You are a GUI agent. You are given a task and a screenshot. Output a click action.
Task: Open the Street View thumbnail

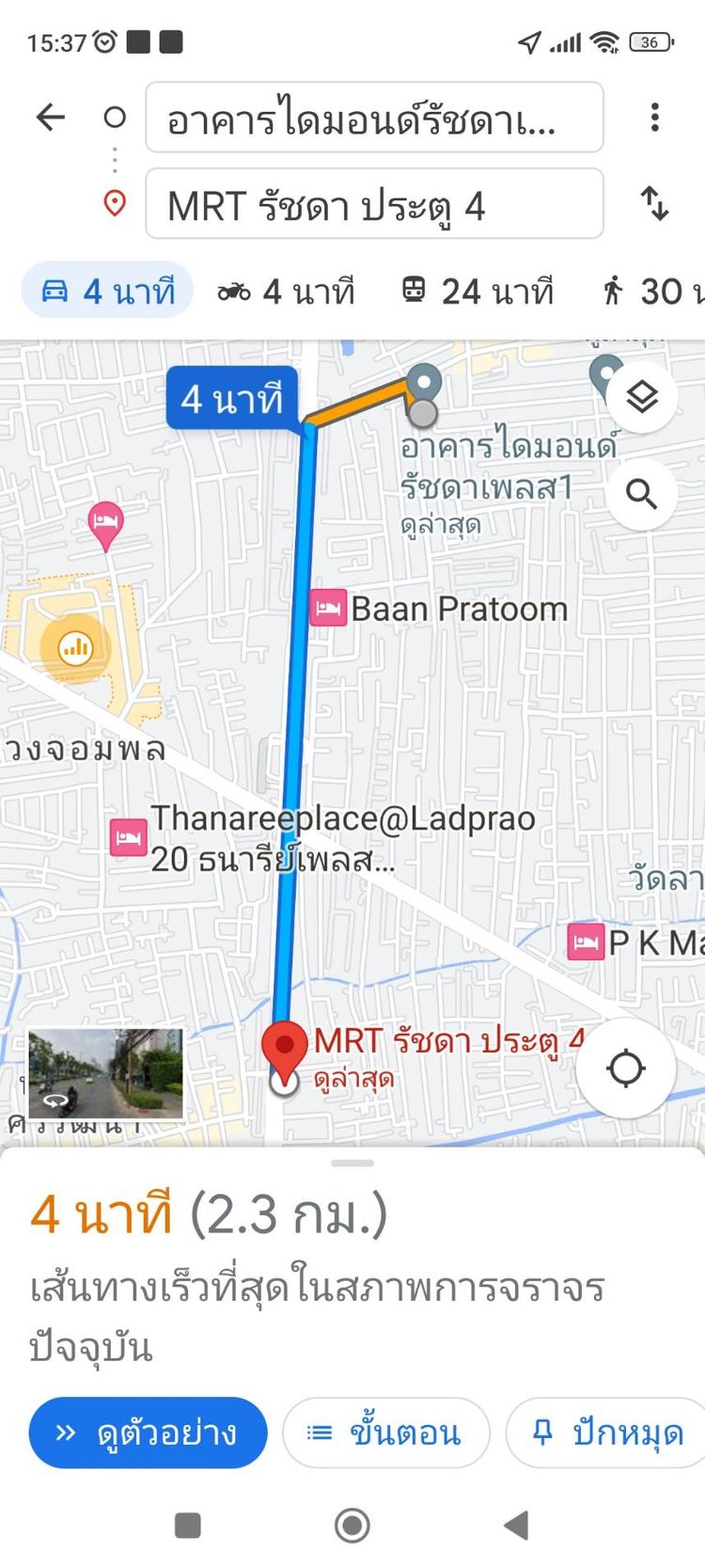tap(105, 1074)
